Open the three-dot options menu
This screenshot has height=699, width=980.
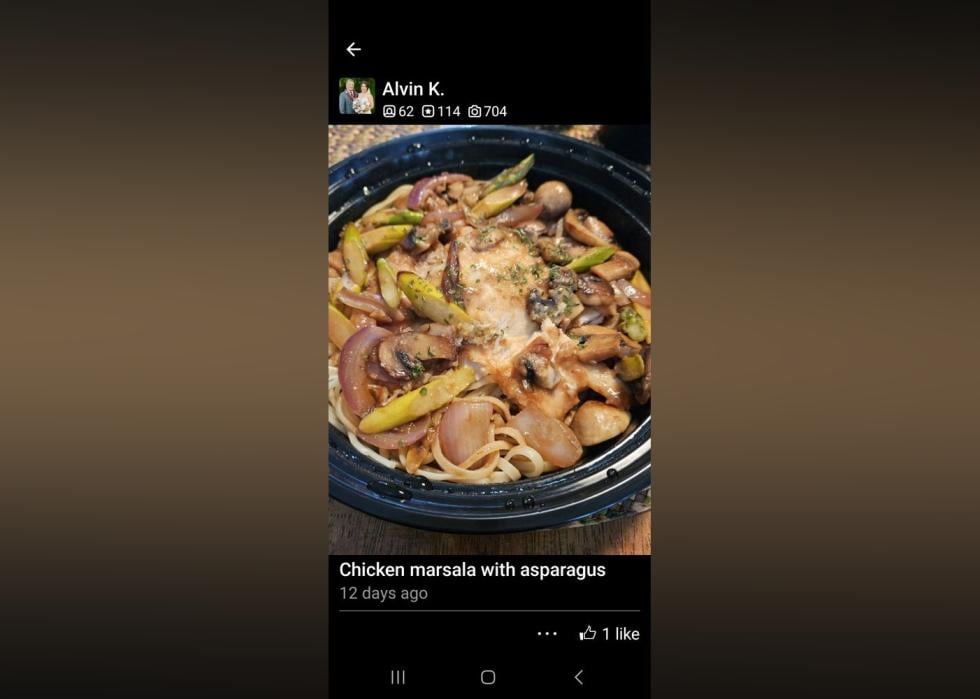click(x=547, y=633)
